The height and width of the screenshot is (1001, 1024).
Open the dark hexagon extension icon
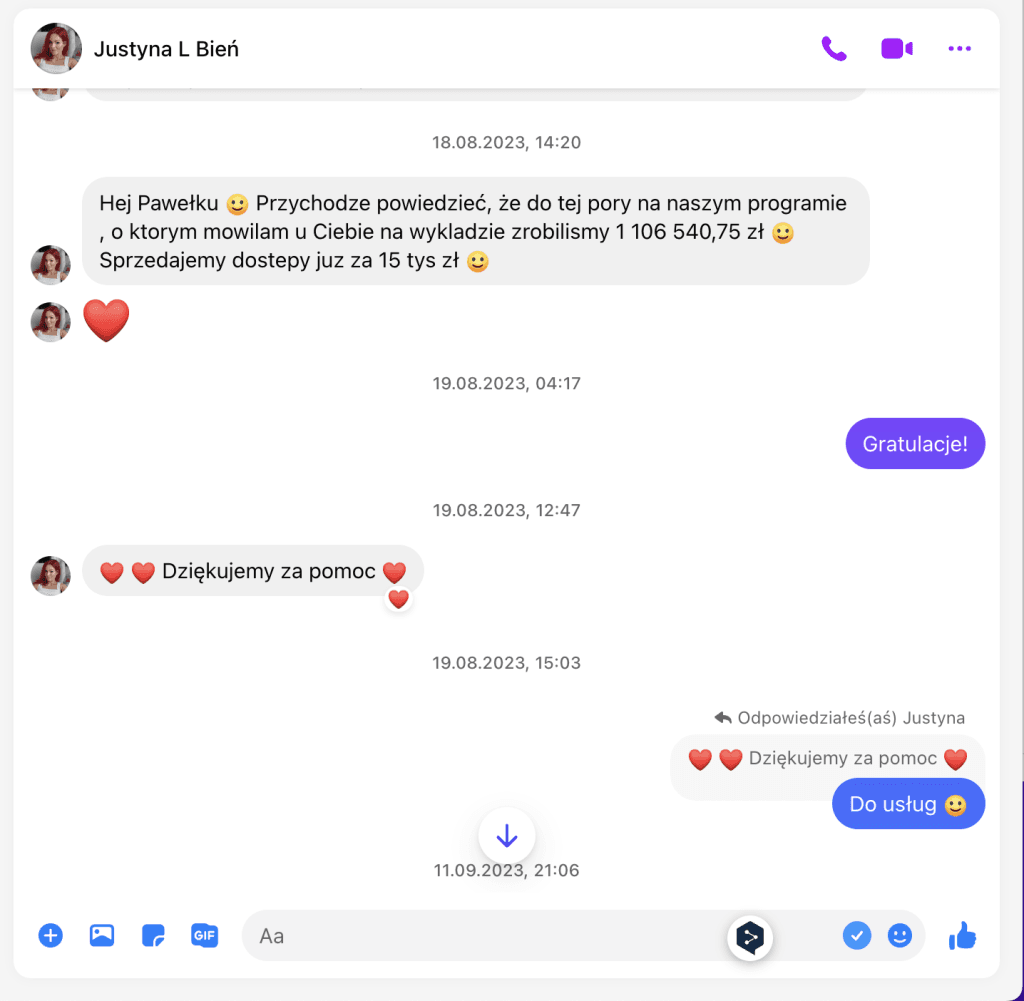[x=750, y=937]
